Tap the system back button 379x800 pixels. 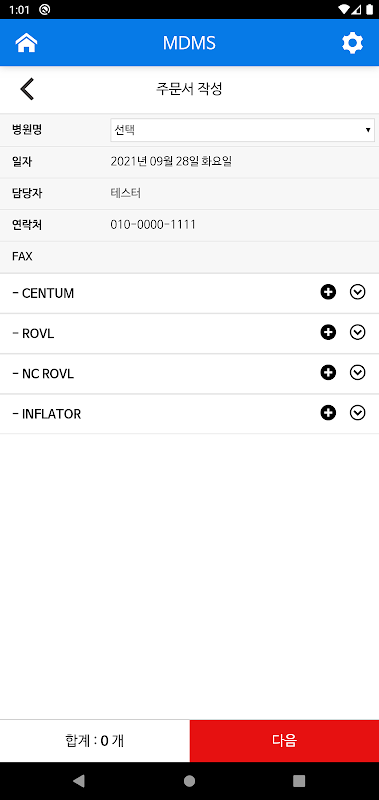79,780
